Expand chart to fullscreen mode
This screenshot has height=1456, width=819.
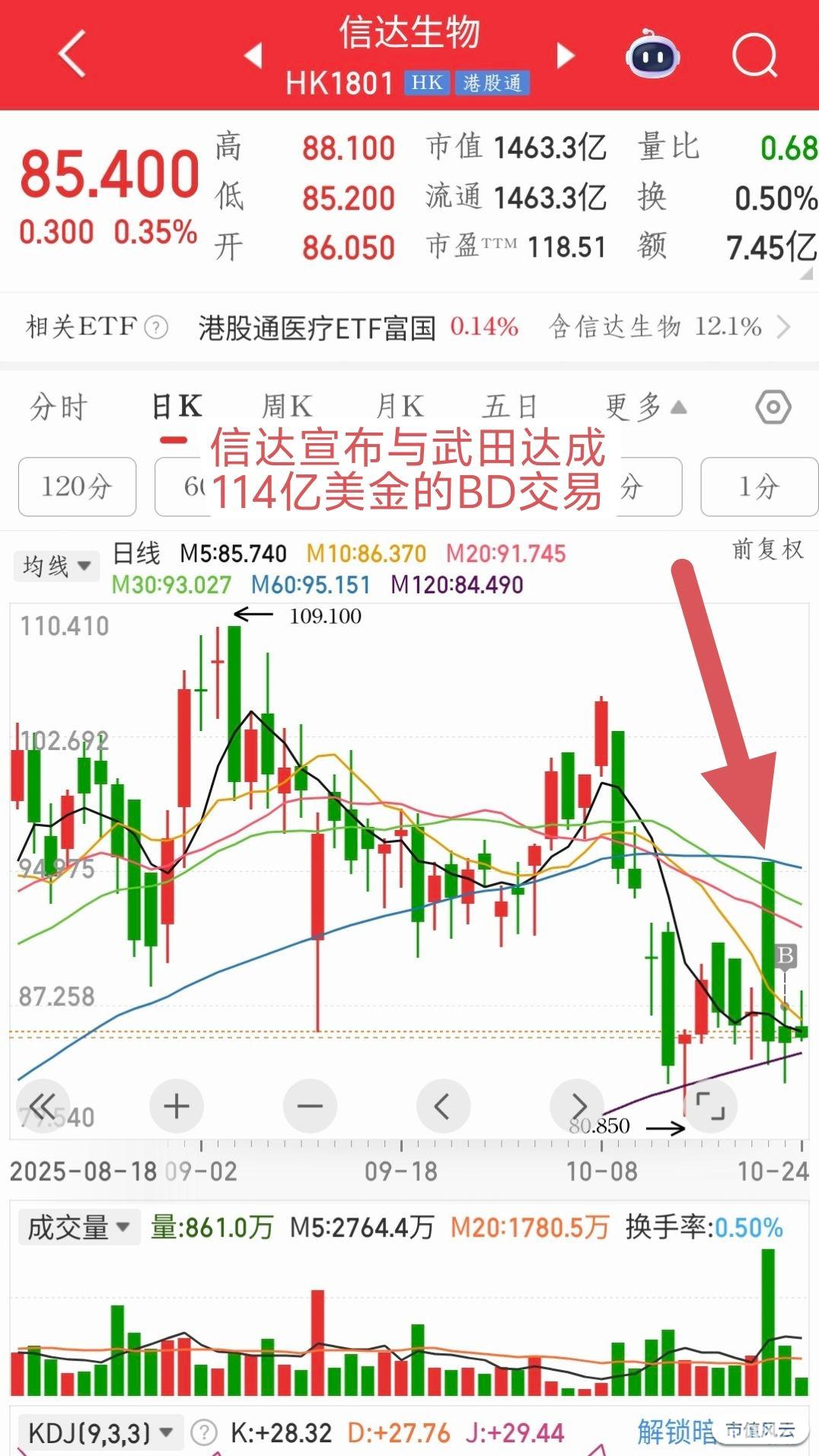(x=710, y=1106)
